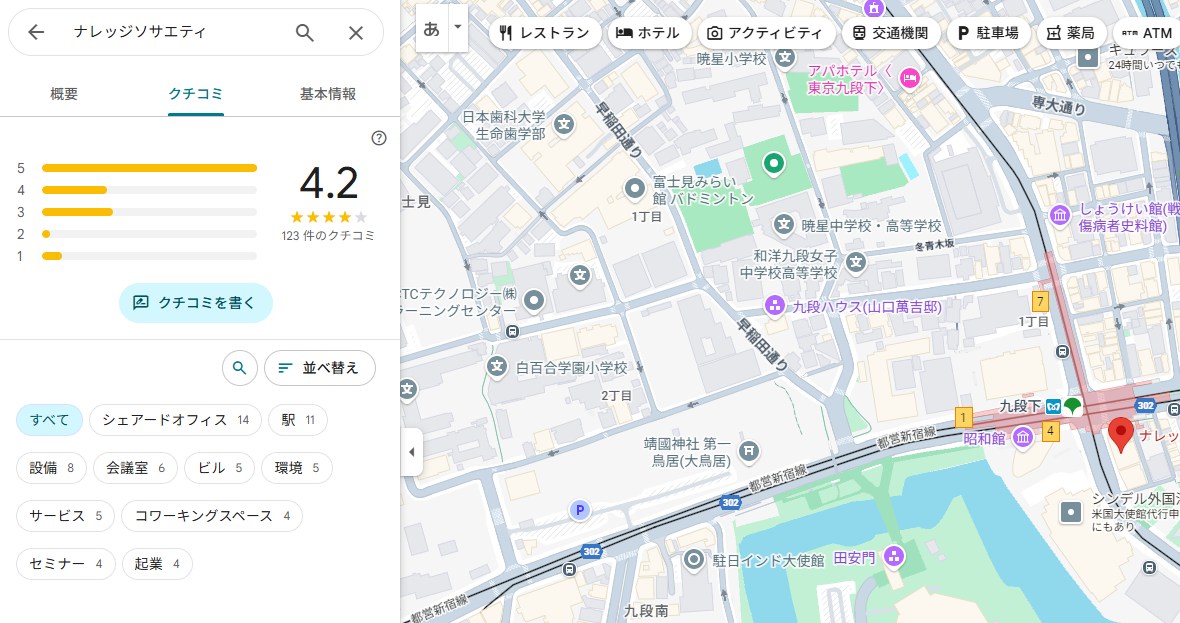Switch to the 概要 tab
This screenshot has width=1180, height=623.
64,94
